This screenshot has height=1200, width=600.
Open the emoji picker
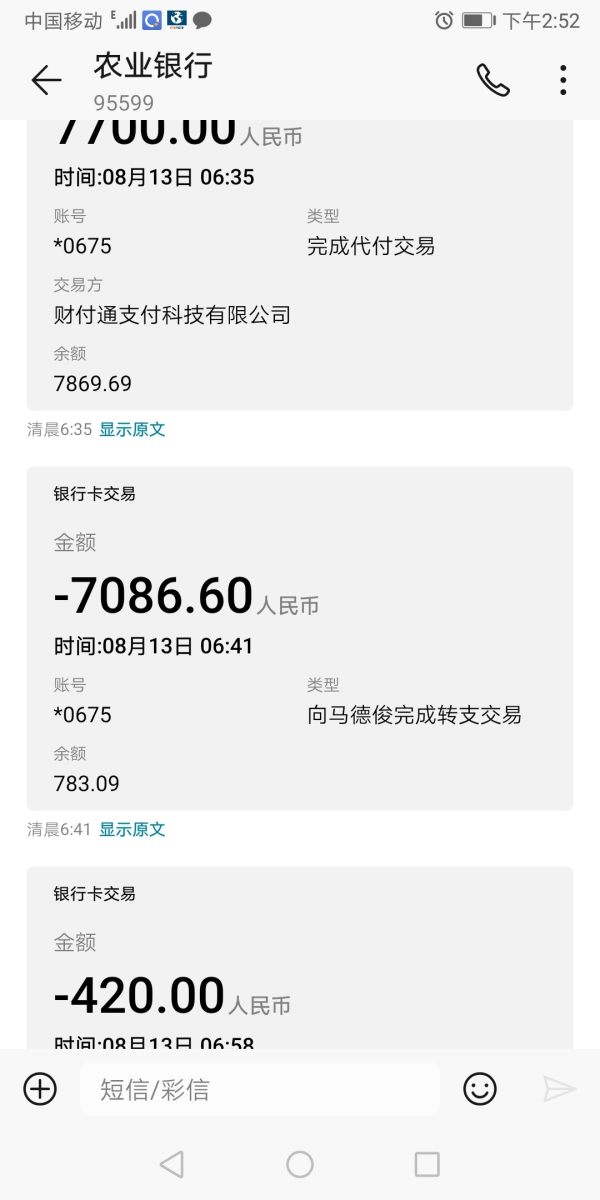[480, 1088]
